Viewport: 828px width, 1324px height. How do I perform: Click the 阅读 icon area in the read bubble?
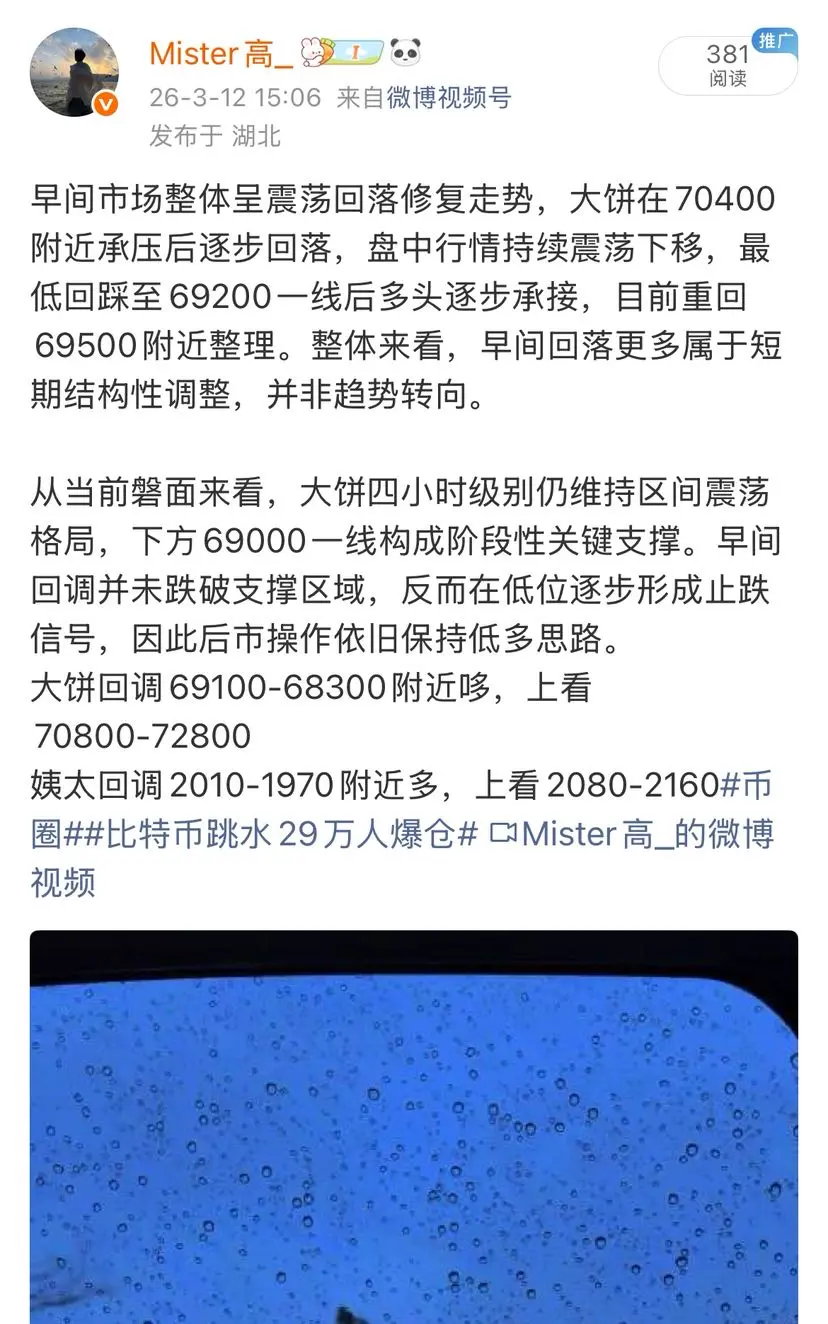pos(726,75)
